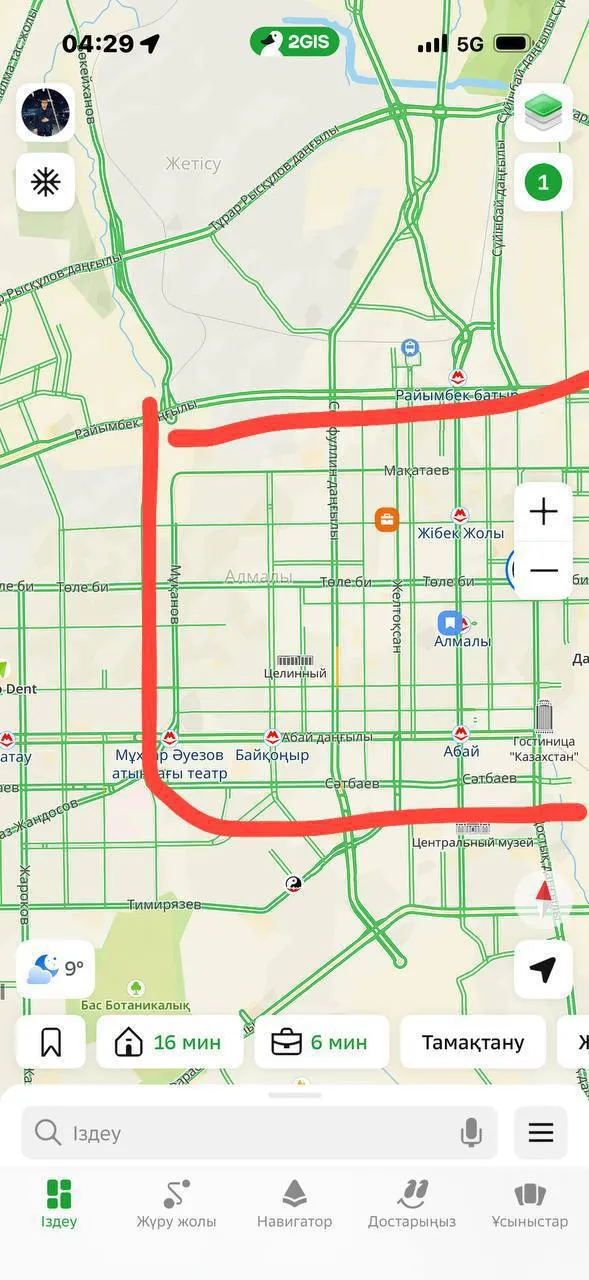This screenshot has width=589, height=1280.
Task: Select the home route chip 16 мин
Action: coord(170,1042)
